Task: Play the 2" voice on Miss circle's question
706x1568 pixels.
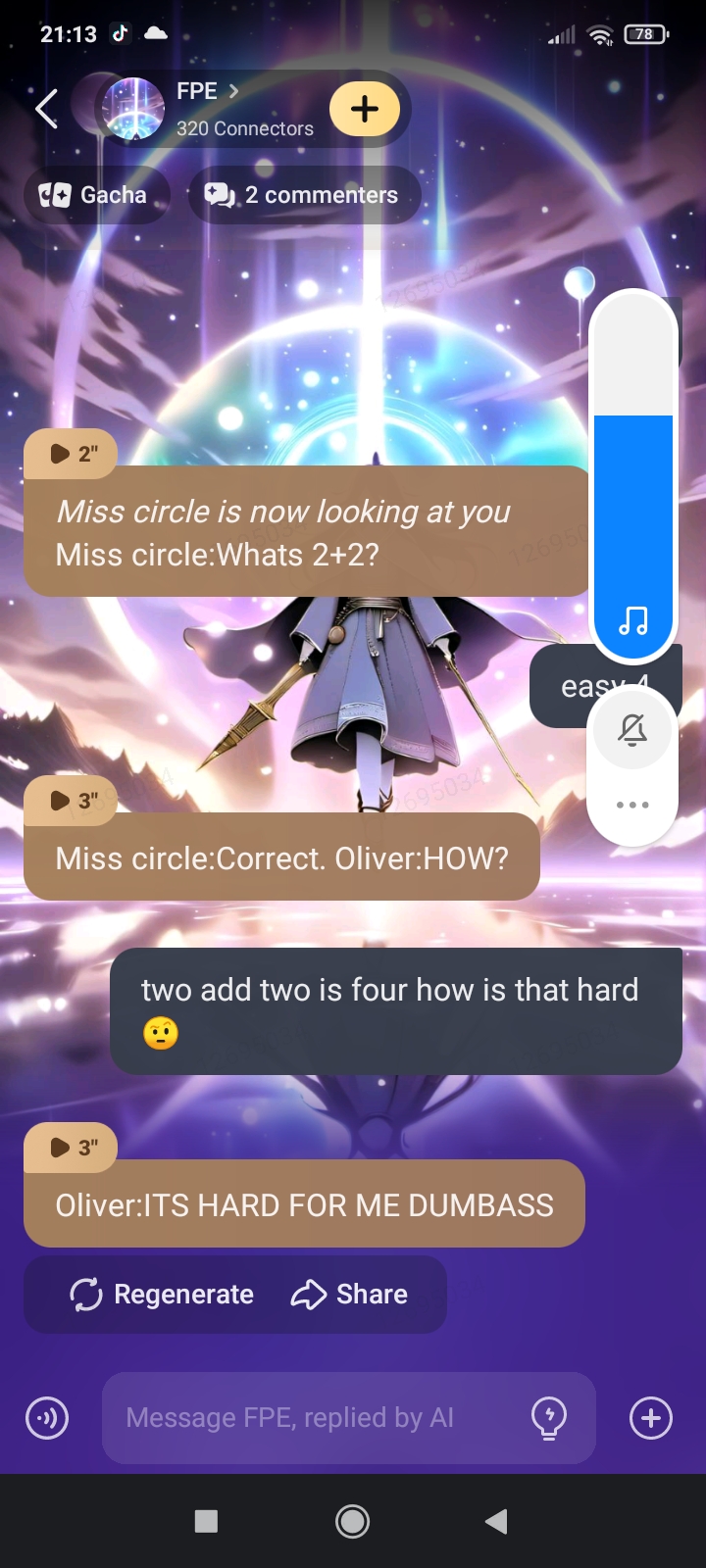Action: 72,454
